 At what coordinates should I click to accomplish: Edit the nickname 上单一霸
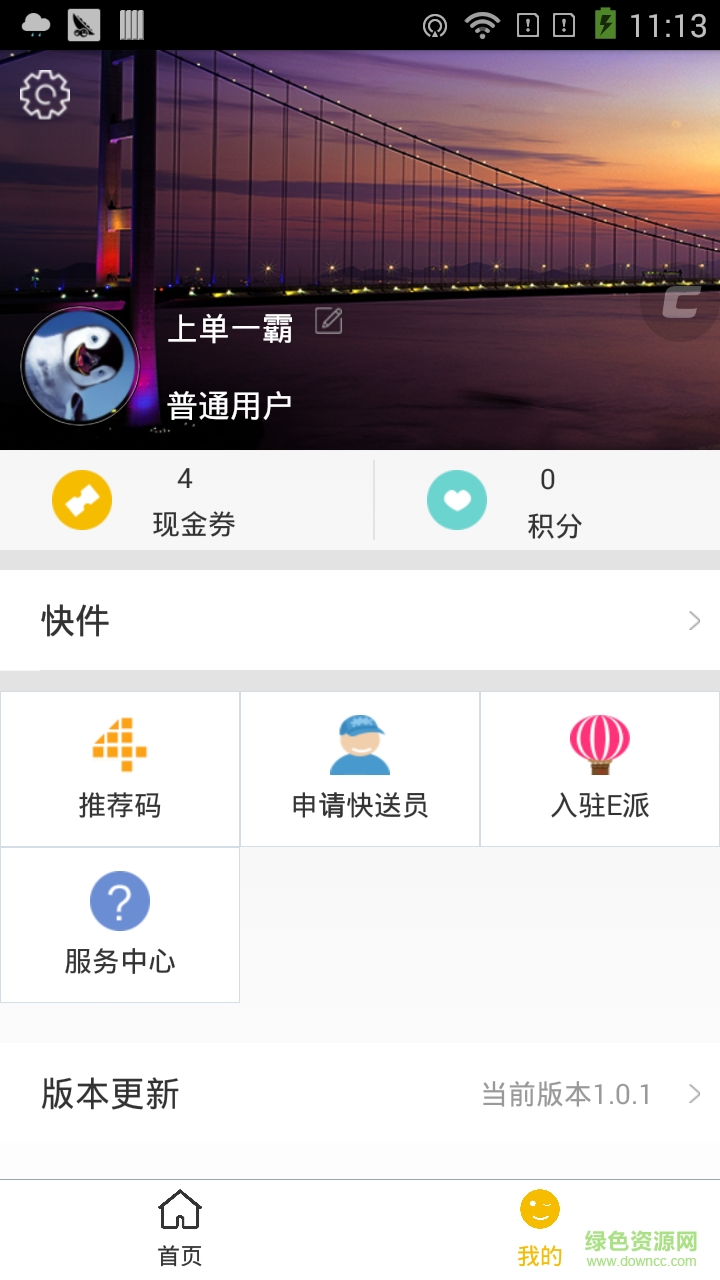pos(329,321)
